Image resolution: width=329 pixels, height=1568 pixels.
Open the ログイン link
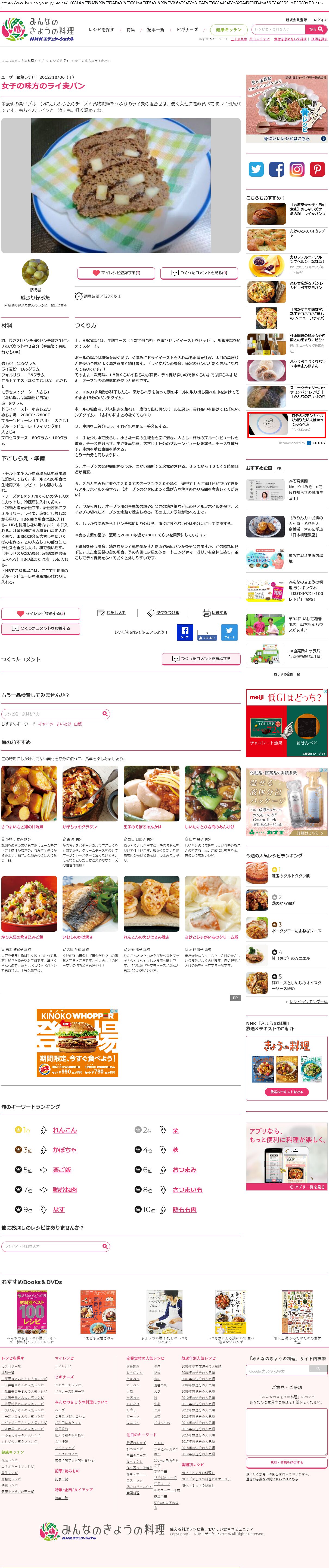click(x=320, y=20)
